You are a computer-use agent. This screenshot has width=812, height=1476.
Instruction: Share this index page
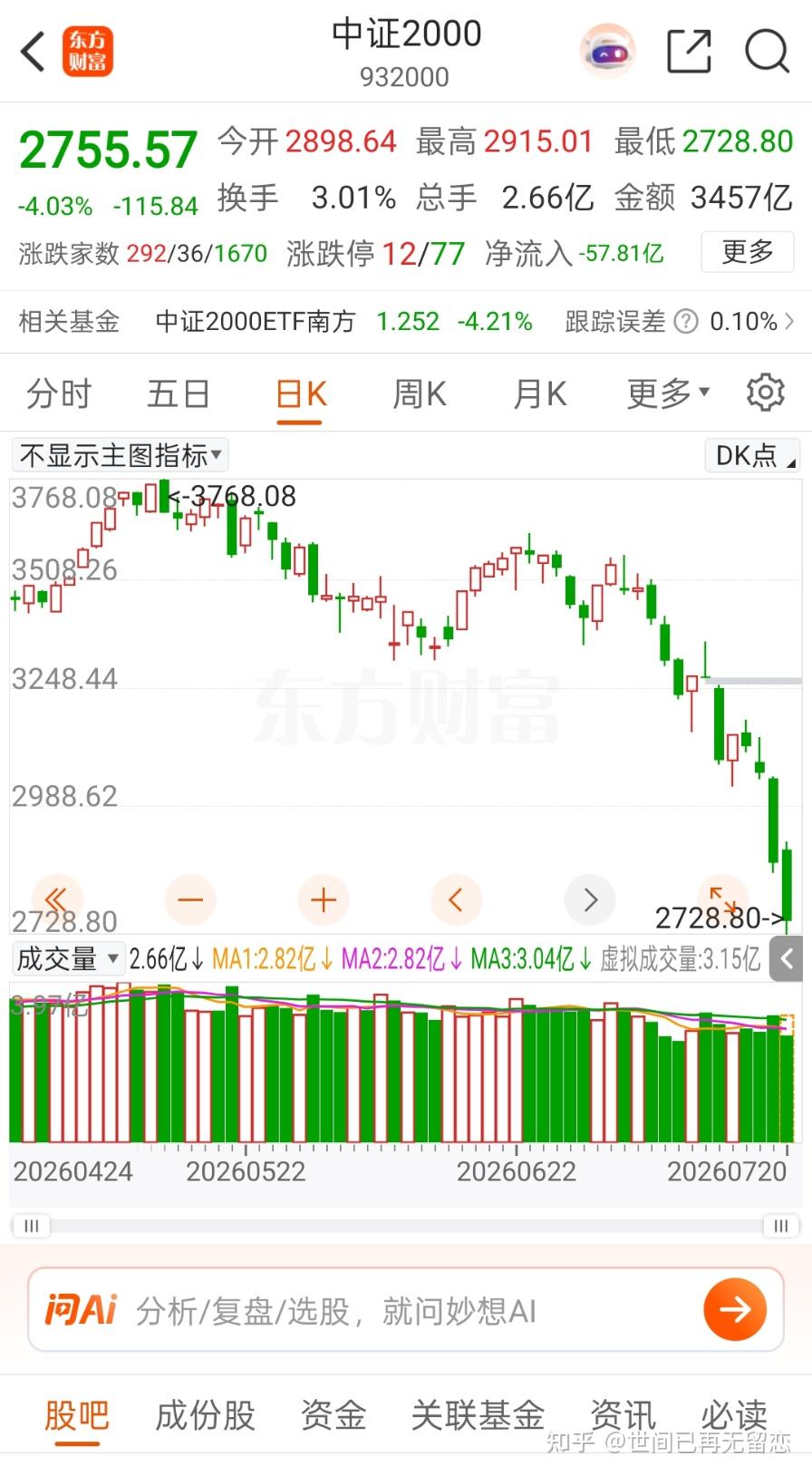point(690,51)
